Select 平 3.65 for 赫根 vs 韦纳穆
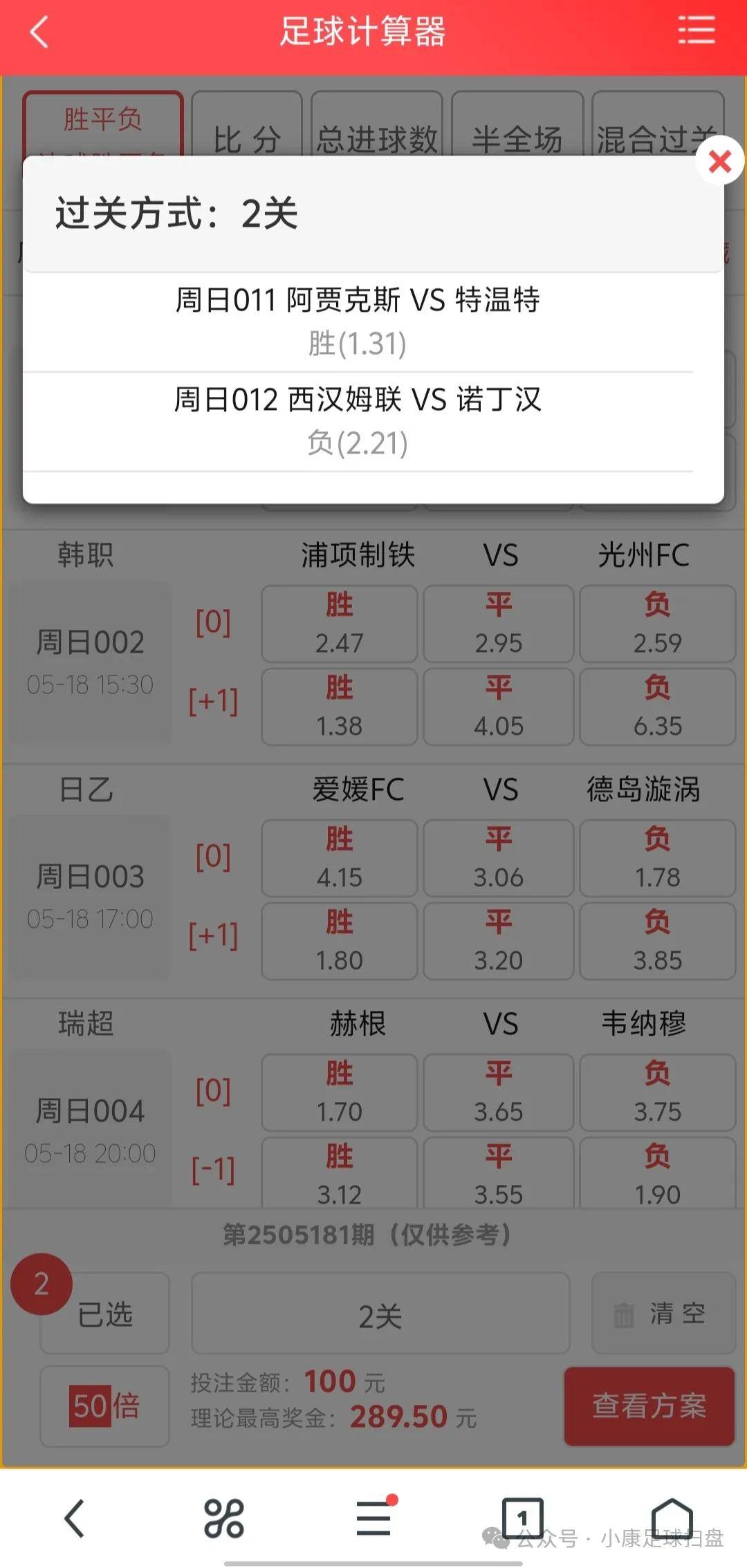The image size is (747, 1568). coord(499,1092)
